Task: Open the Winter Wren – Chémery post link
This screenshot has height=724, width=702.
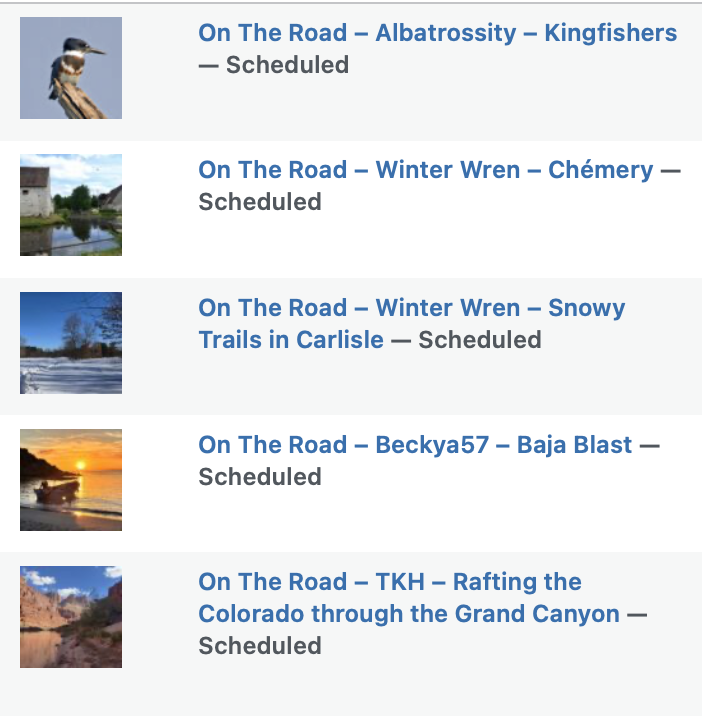Action: click(425, 170)
